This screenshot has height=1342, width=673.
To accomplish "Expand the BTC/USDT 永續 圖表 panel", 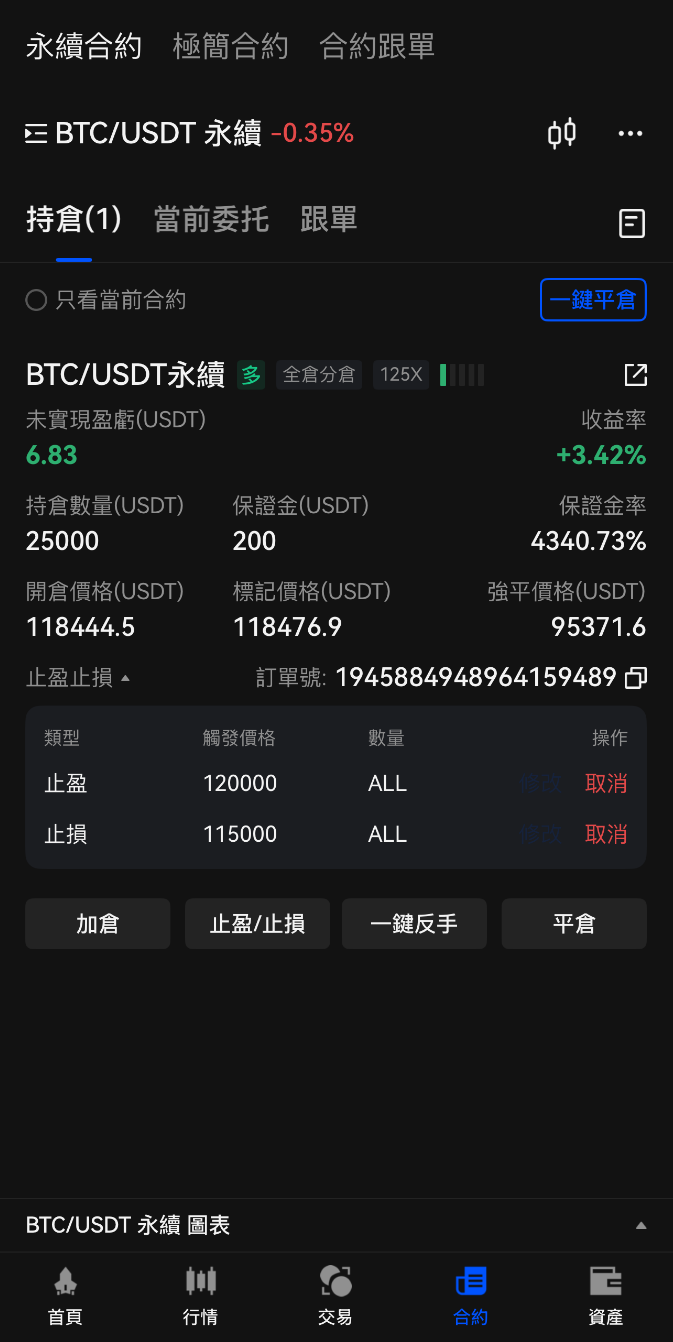I will pos(336,1225).
